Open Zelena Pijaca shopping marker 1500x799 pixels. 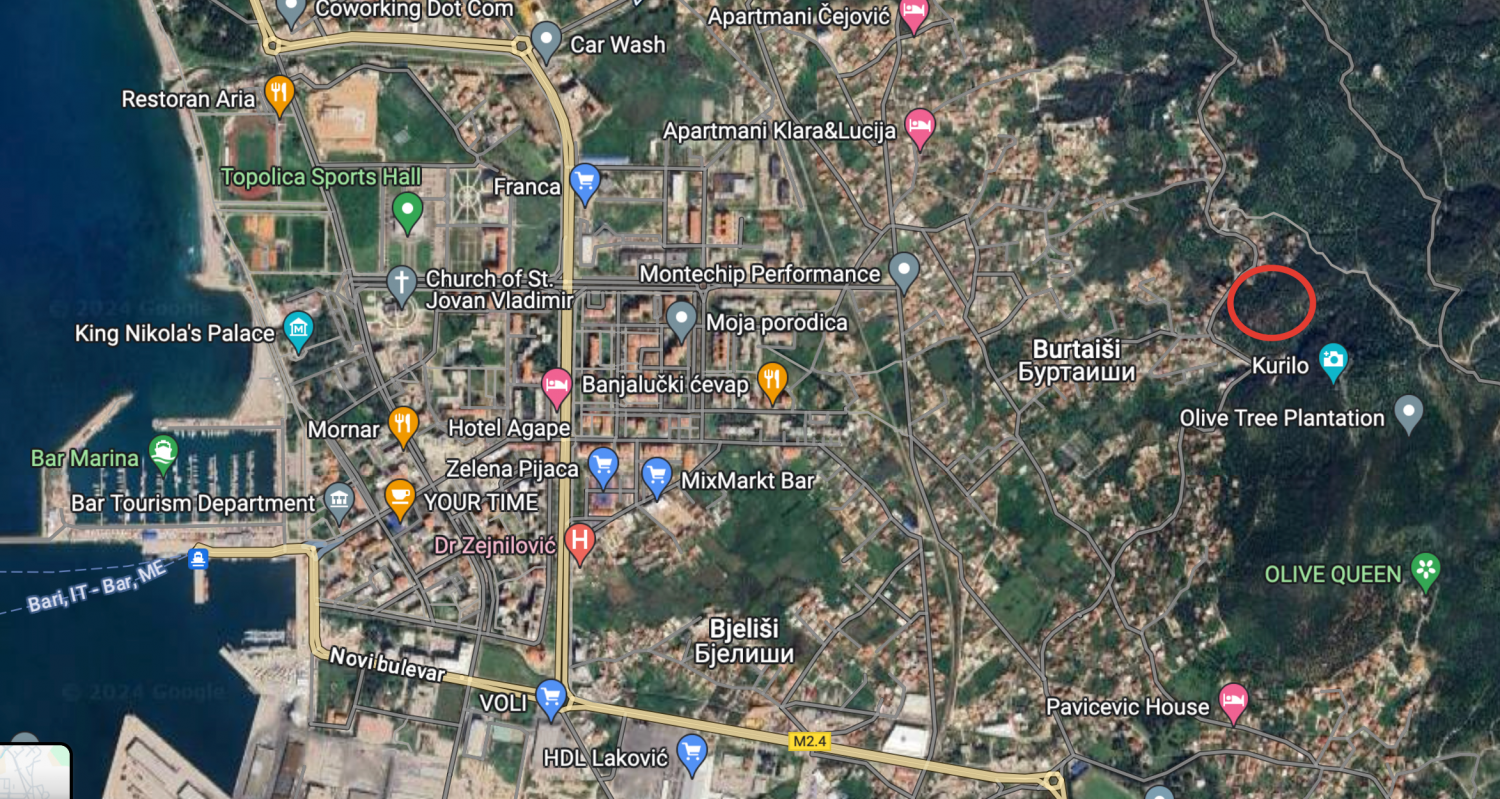tap(601, 464)
